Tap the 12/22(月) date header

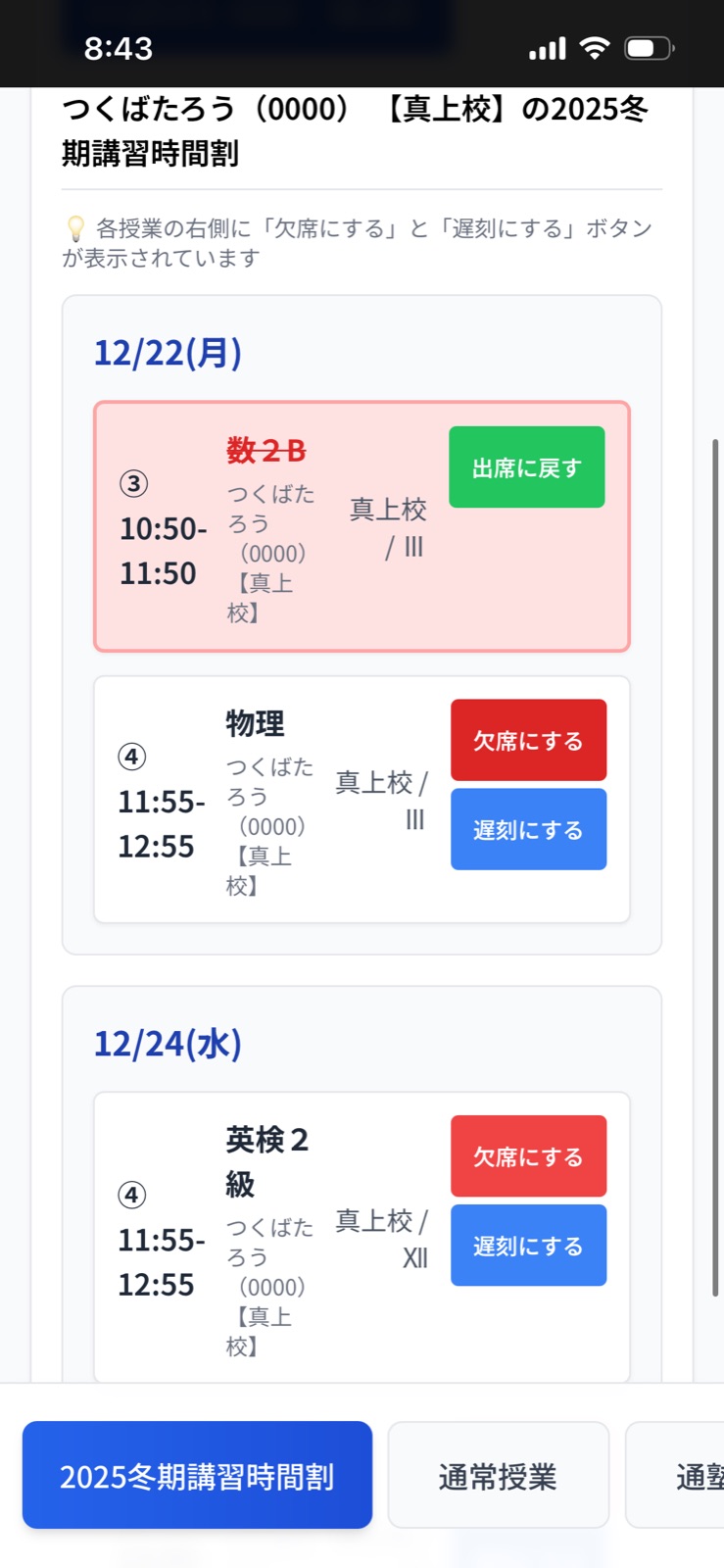[x=167, y=354]
